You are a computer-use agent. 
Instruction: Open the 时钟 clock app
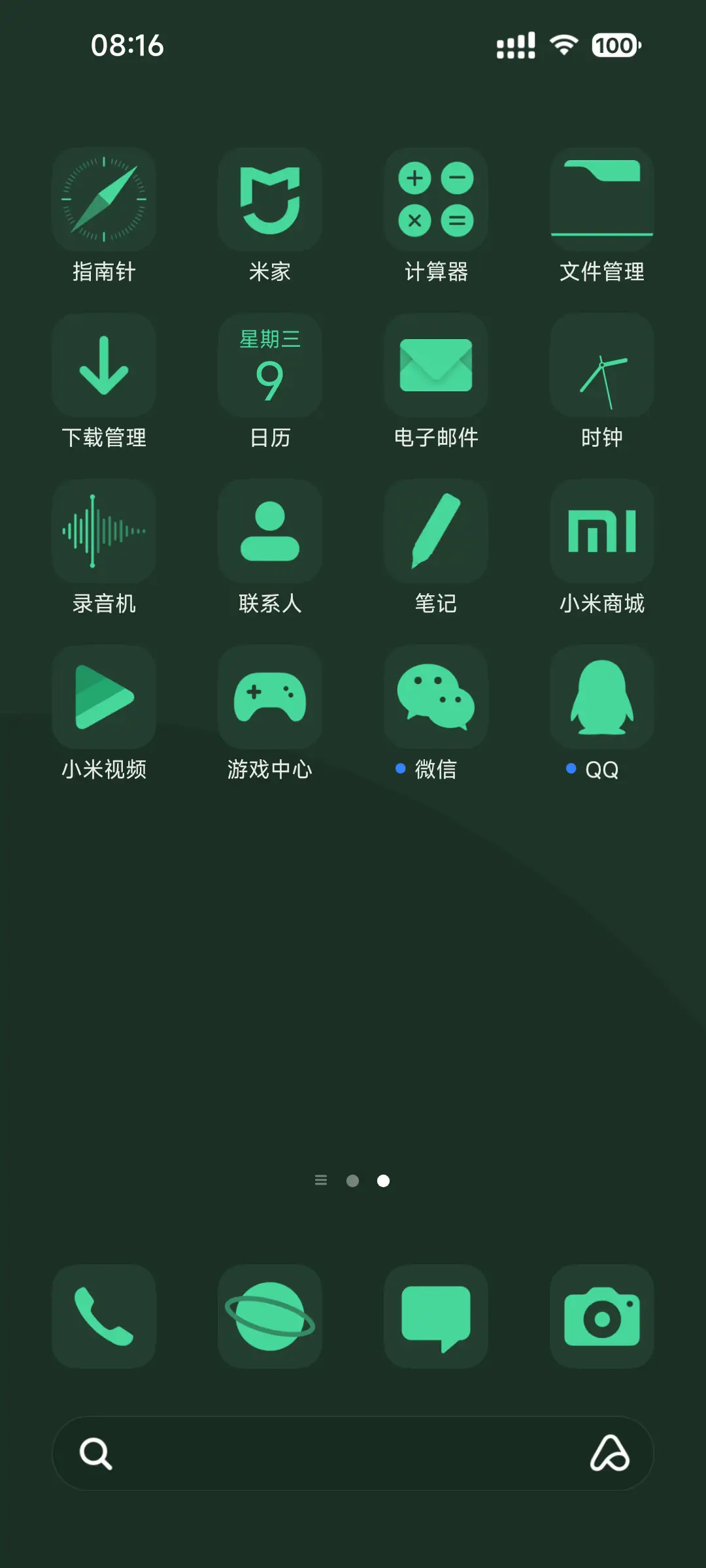click(x=601, y=365)
